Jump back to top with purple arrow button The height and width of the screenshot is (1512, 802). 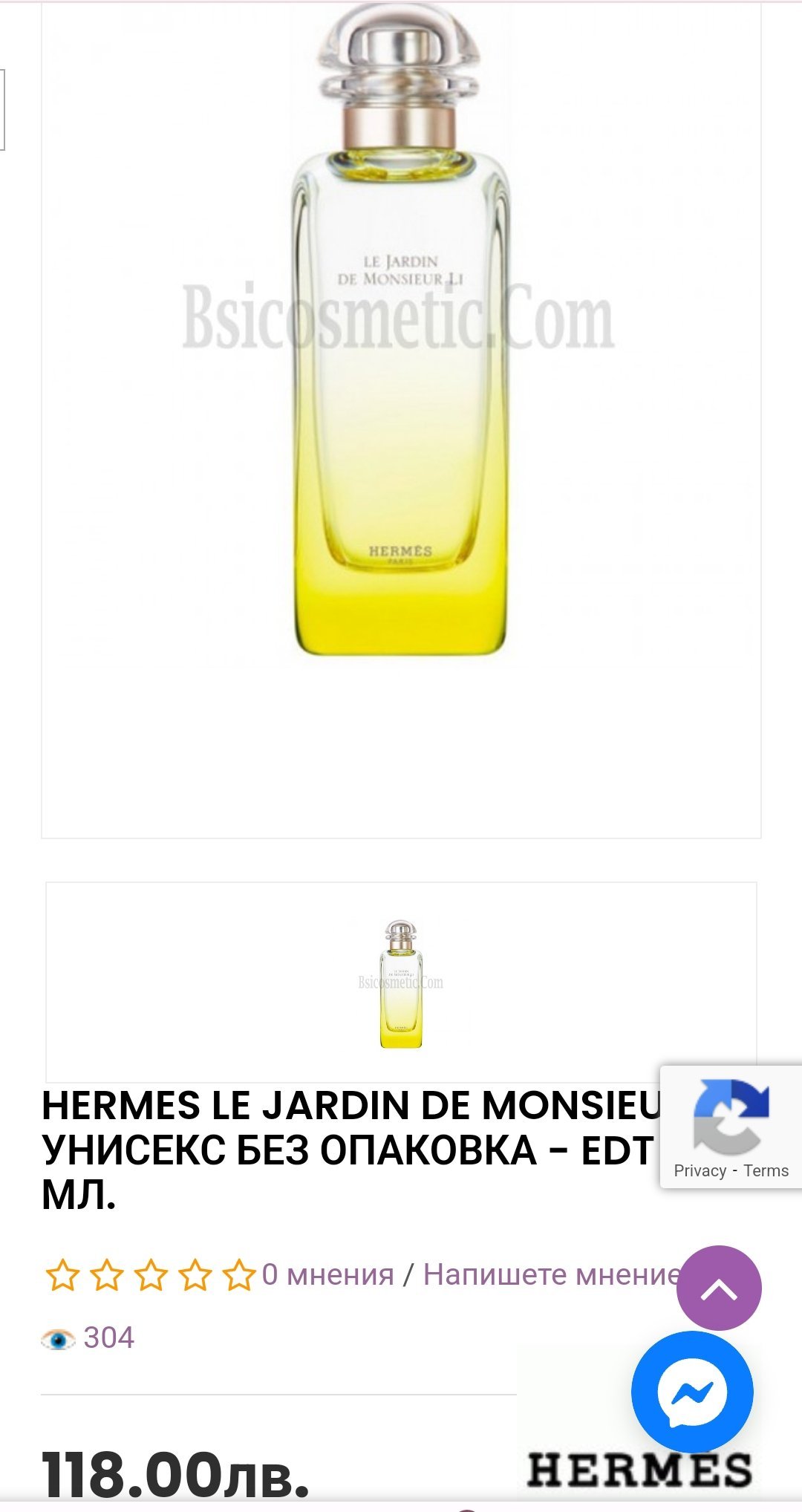pos(718,1288)
